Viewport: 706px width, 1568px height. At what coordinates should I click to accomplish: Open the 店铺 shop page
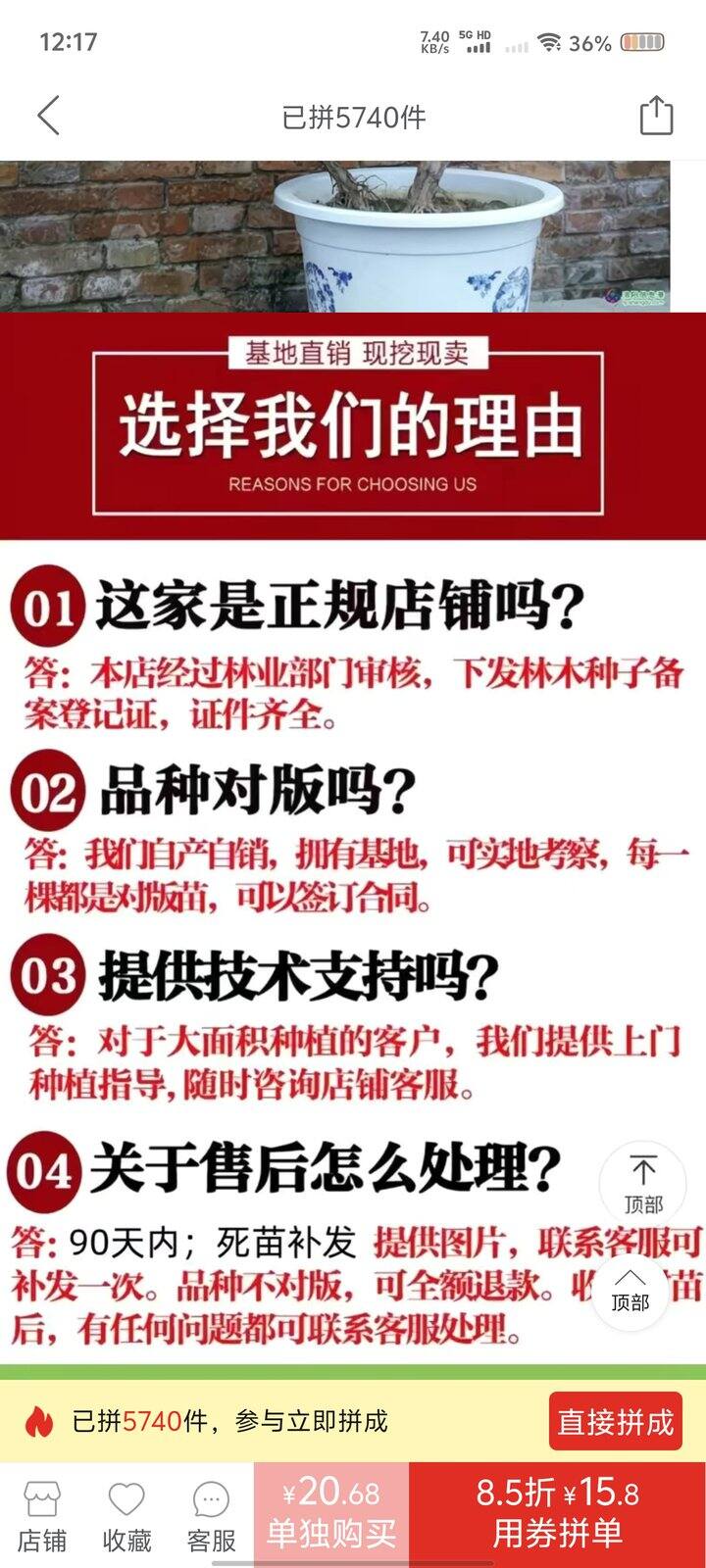[42, 1516]
